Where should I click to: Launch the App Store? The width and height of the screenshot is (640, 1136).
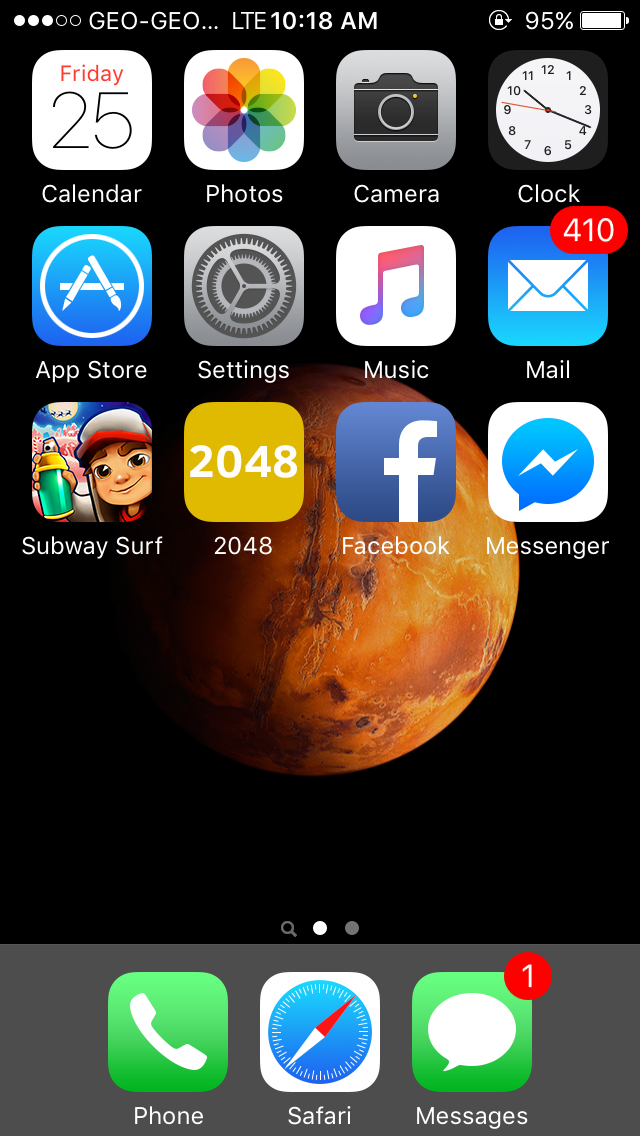[x=92, y=286]
